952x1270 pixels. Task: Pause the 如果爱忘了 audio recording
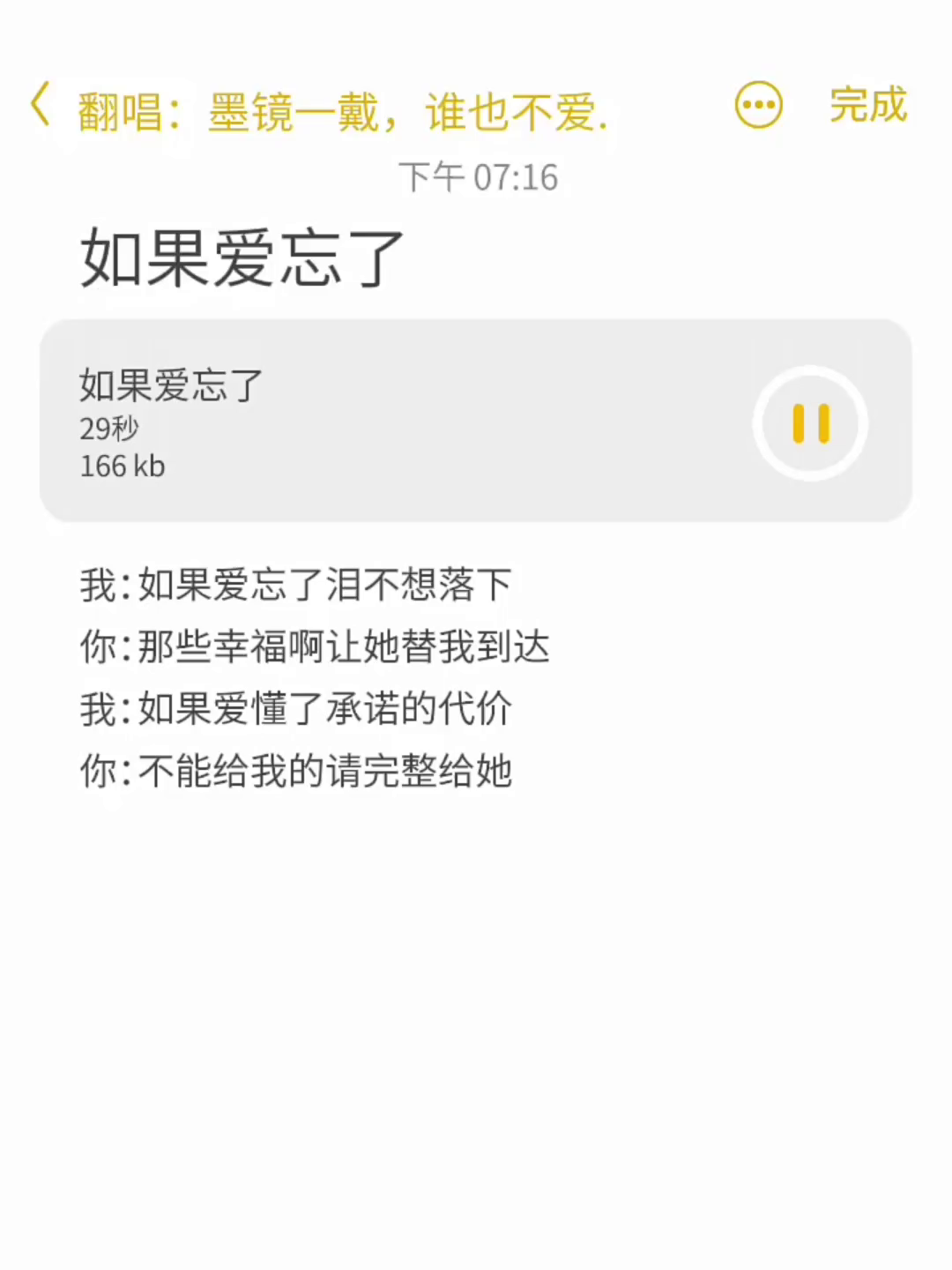tap(810, 423)
